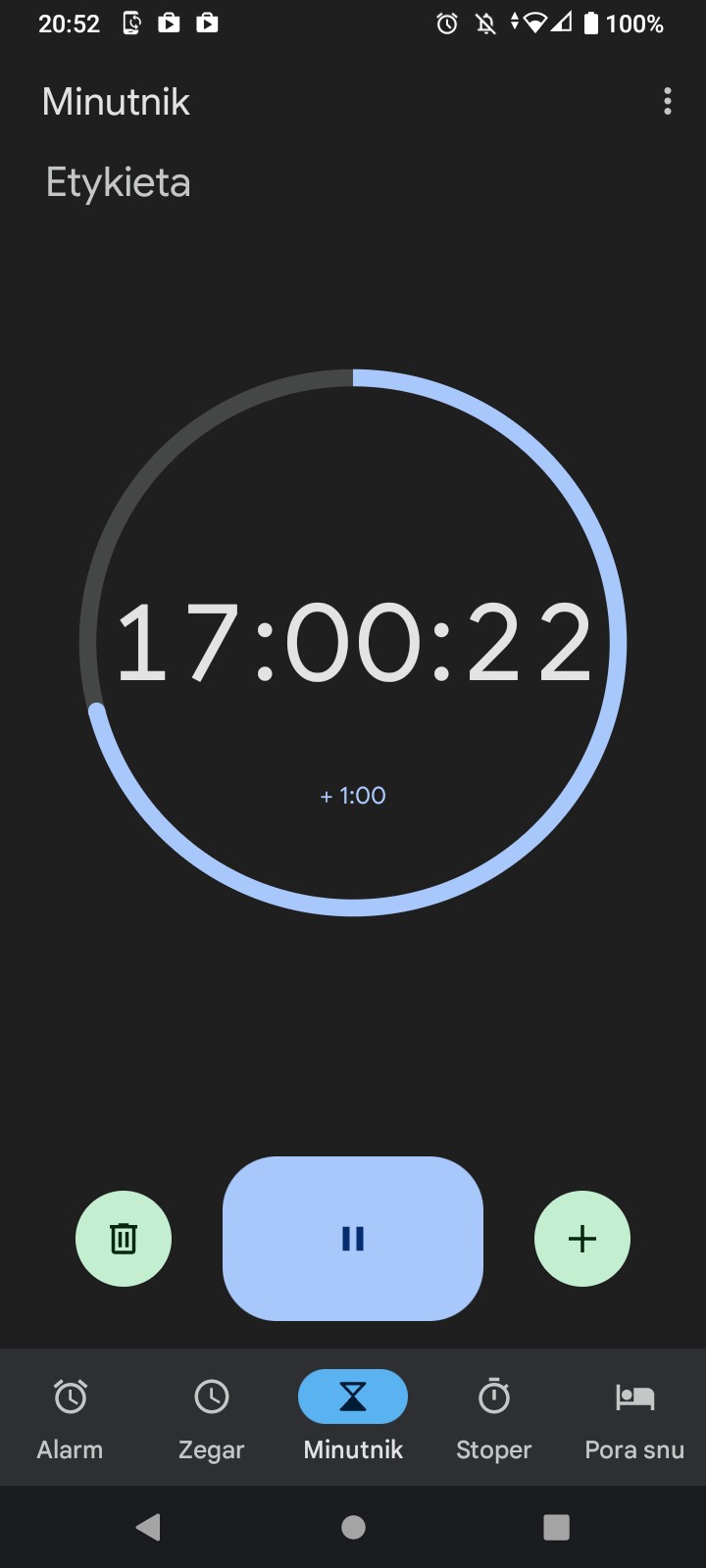Add one minute with +1:00
This screenshot has height=1568, width=706.
[353, 796]
